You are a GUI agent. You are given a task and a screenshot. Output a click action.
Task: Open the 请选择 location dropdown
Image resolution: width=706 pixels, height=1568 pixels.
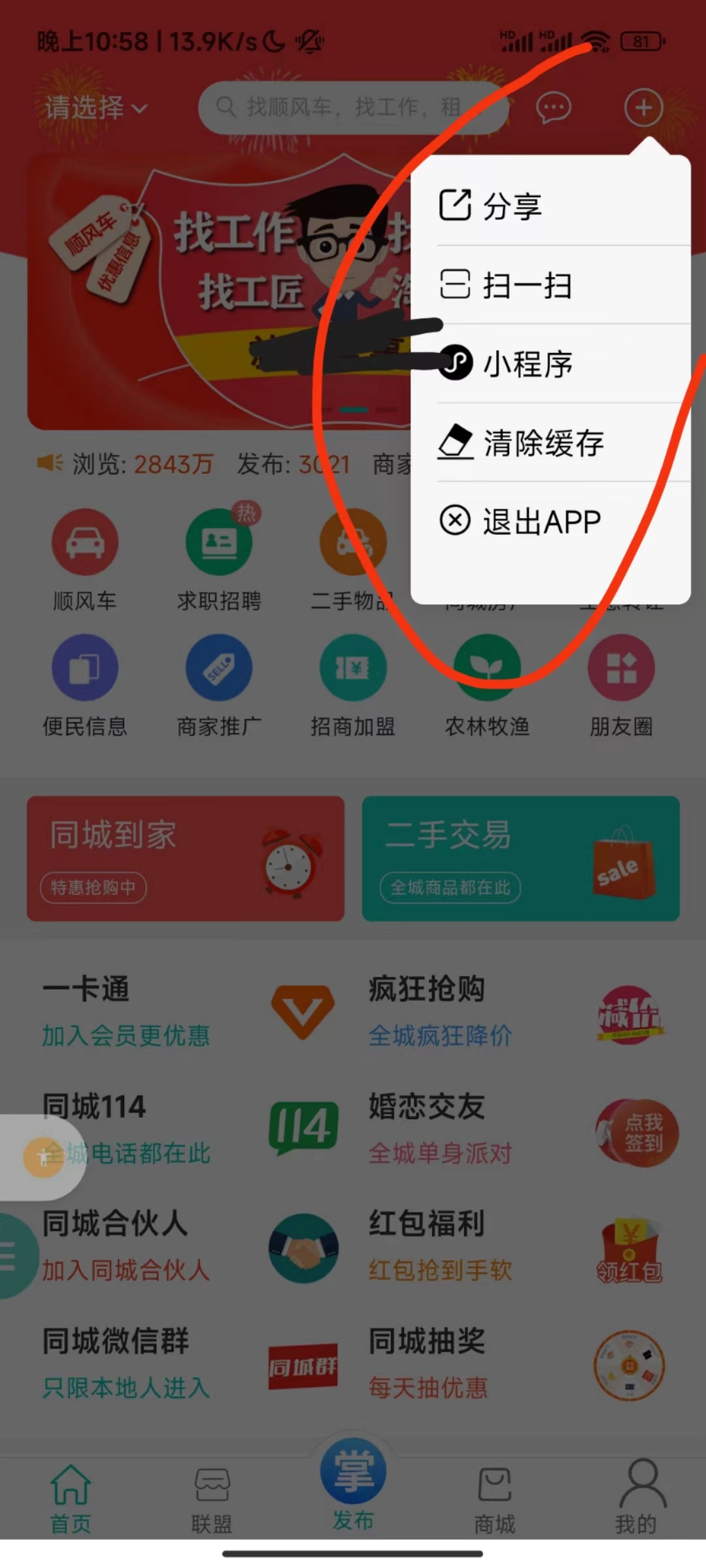pyautogui.click(x=96, y=108)
